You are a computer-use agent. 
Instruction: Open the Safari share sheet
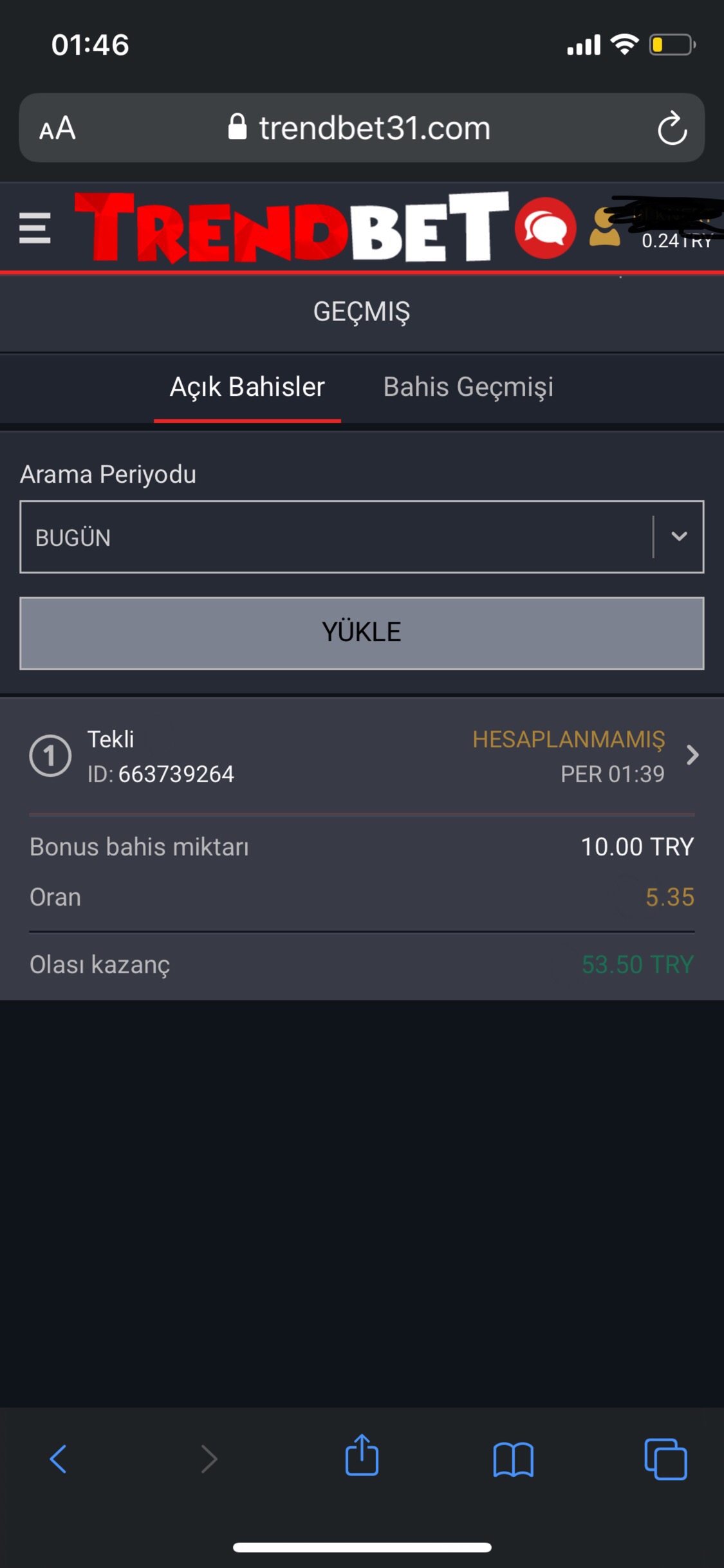click(x=362, y=1455)
